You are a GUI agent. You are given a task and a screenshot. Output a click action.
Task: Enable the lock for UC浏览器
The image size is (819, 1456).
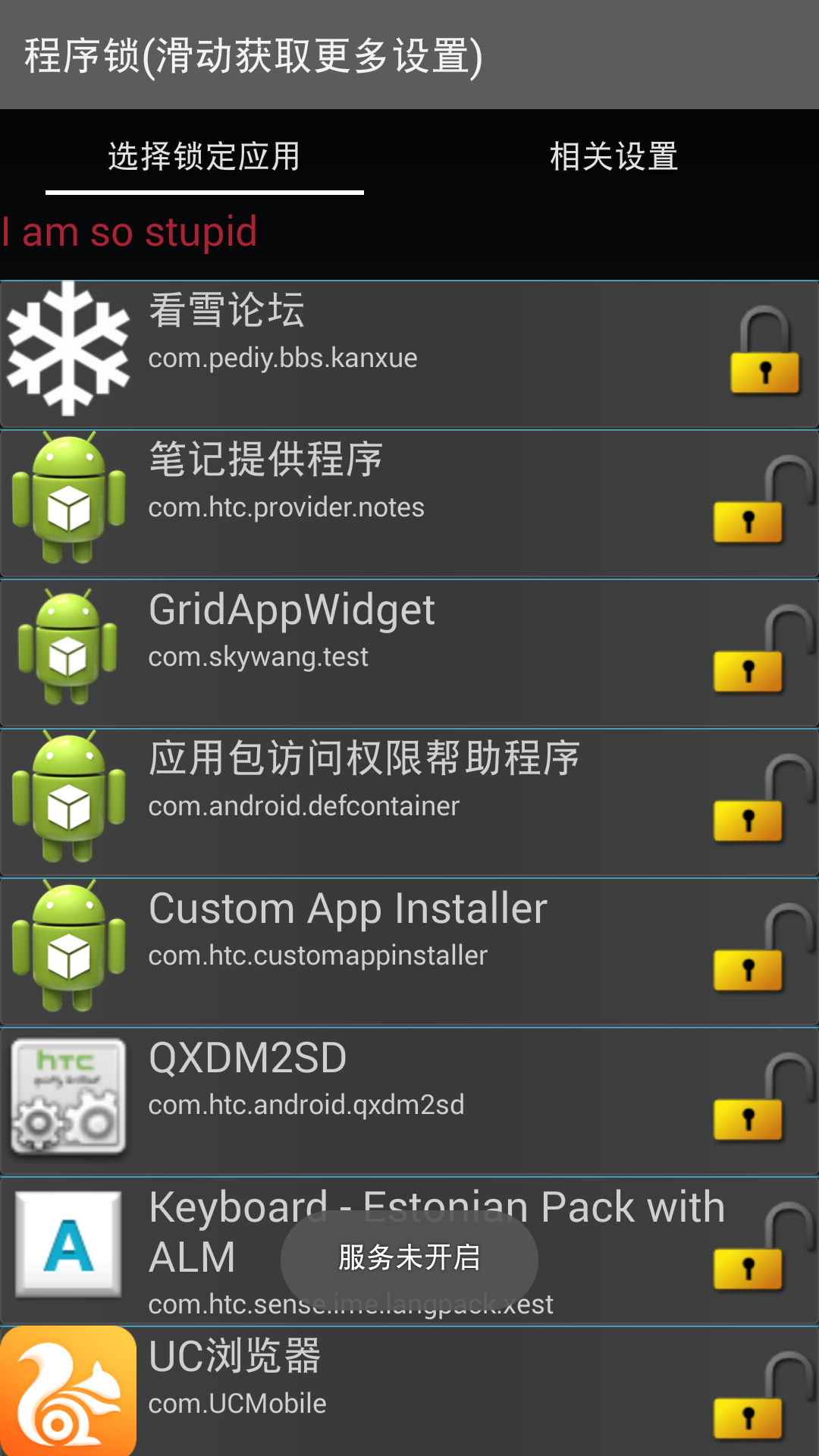point(761,1398)
